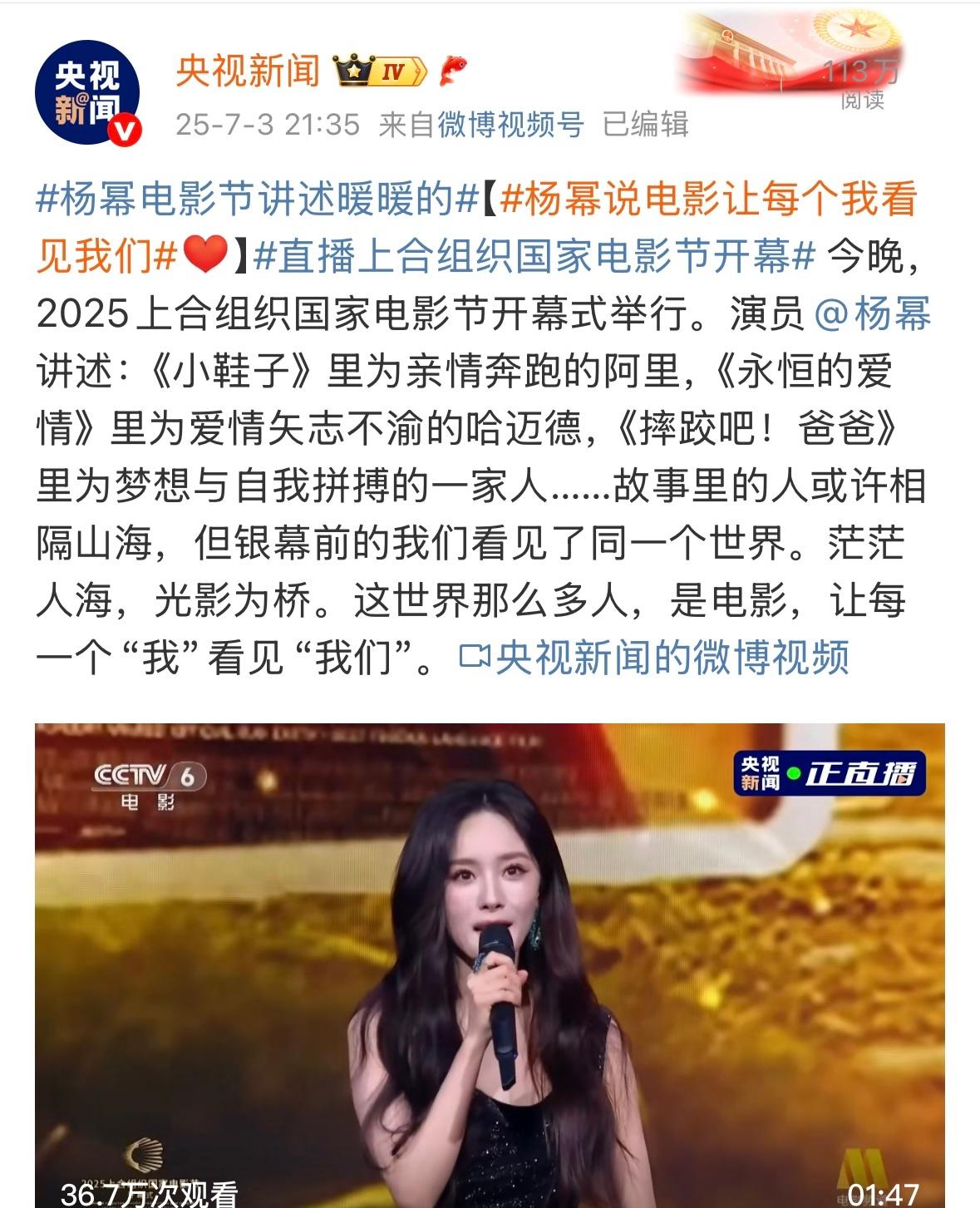Open the 央视新闻 account name
Screen dimensions: 980x1208
click(247, 71)
